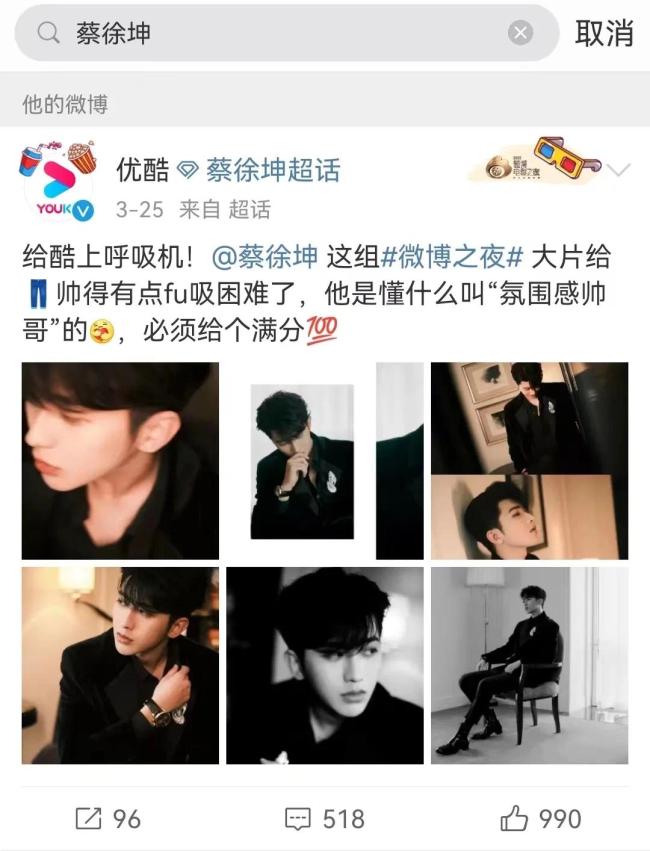Image resolution: width=650 pixels, height=851 pixels.
Task: Open the 优酷 profile avatar
Action: pyautogui.click(x=57, y=183)
